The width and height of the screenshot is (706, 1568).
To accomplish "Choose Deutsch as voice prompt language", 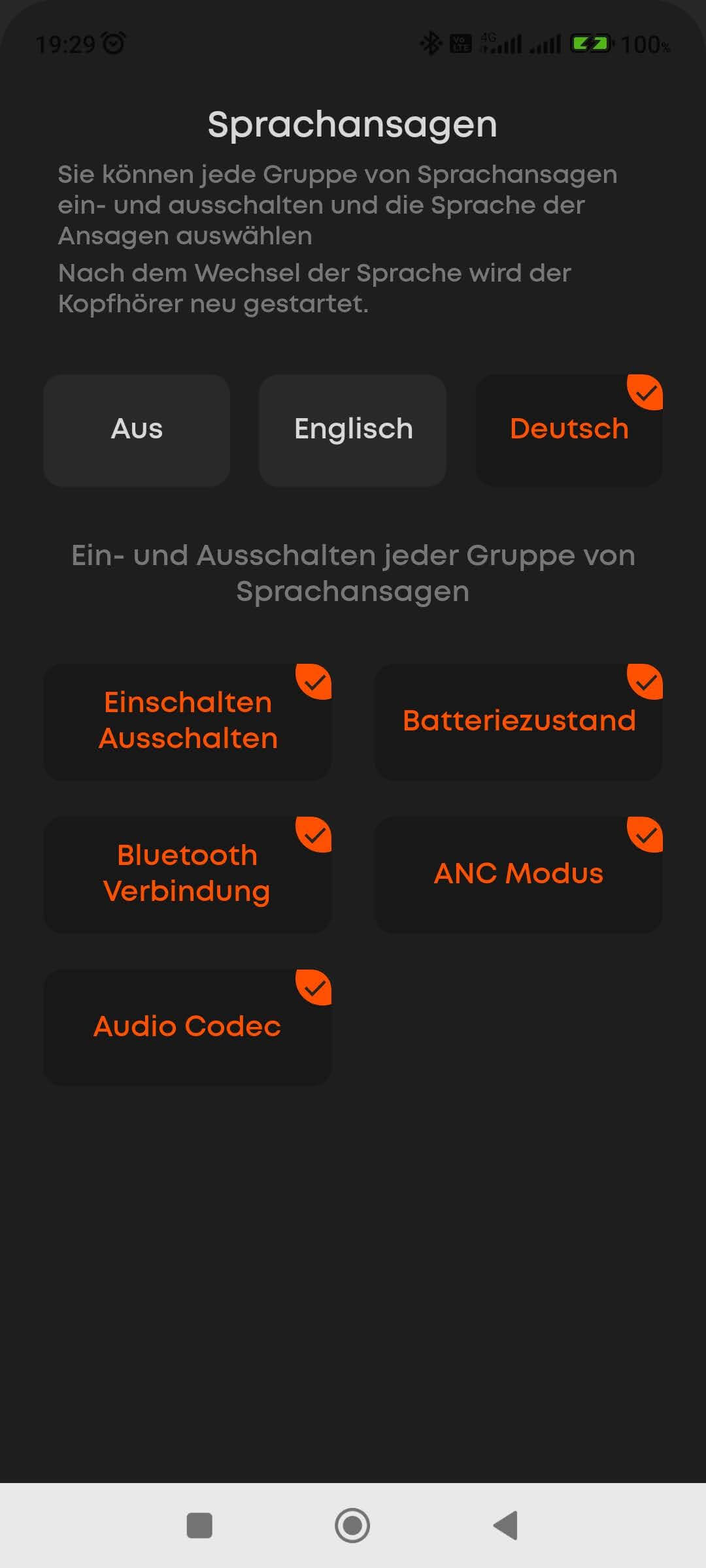I will tap(569, 430).
